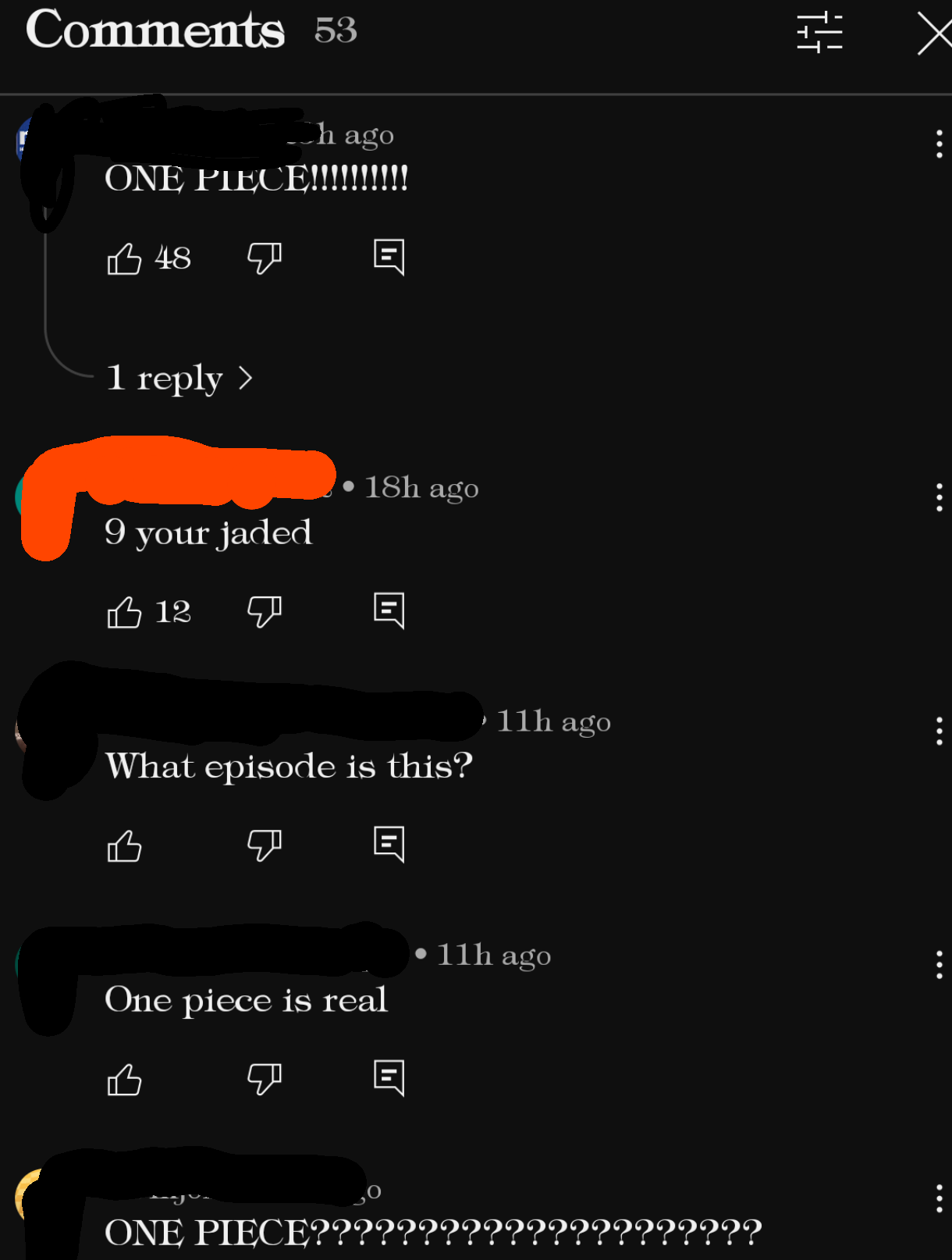952x1260 pixels.
Task: Open options menu for '9 your jaded'
Action: pos(939,497)
